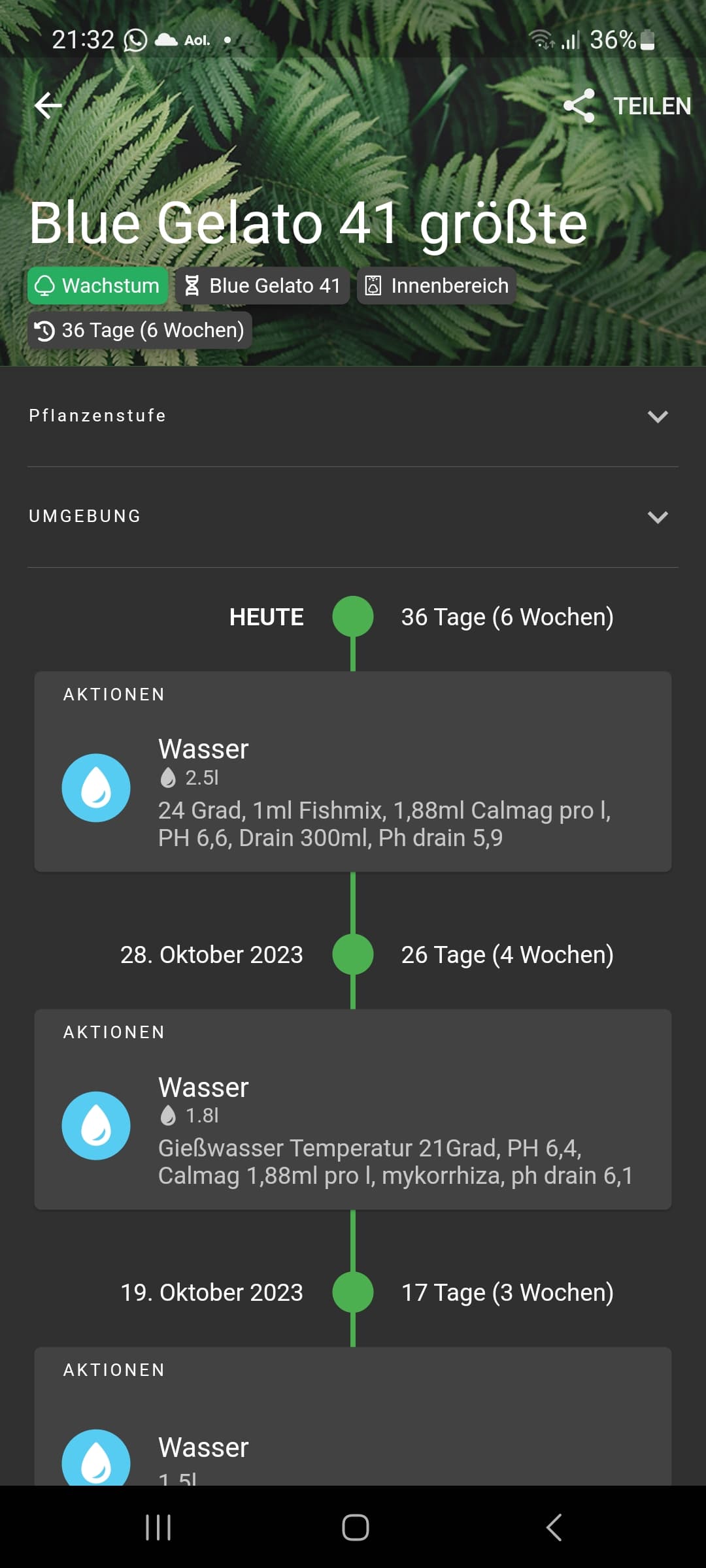The image size is (706, 1568).
Task: Open the 19. Oktober Wasser entry
Action: pos(353,1447)
